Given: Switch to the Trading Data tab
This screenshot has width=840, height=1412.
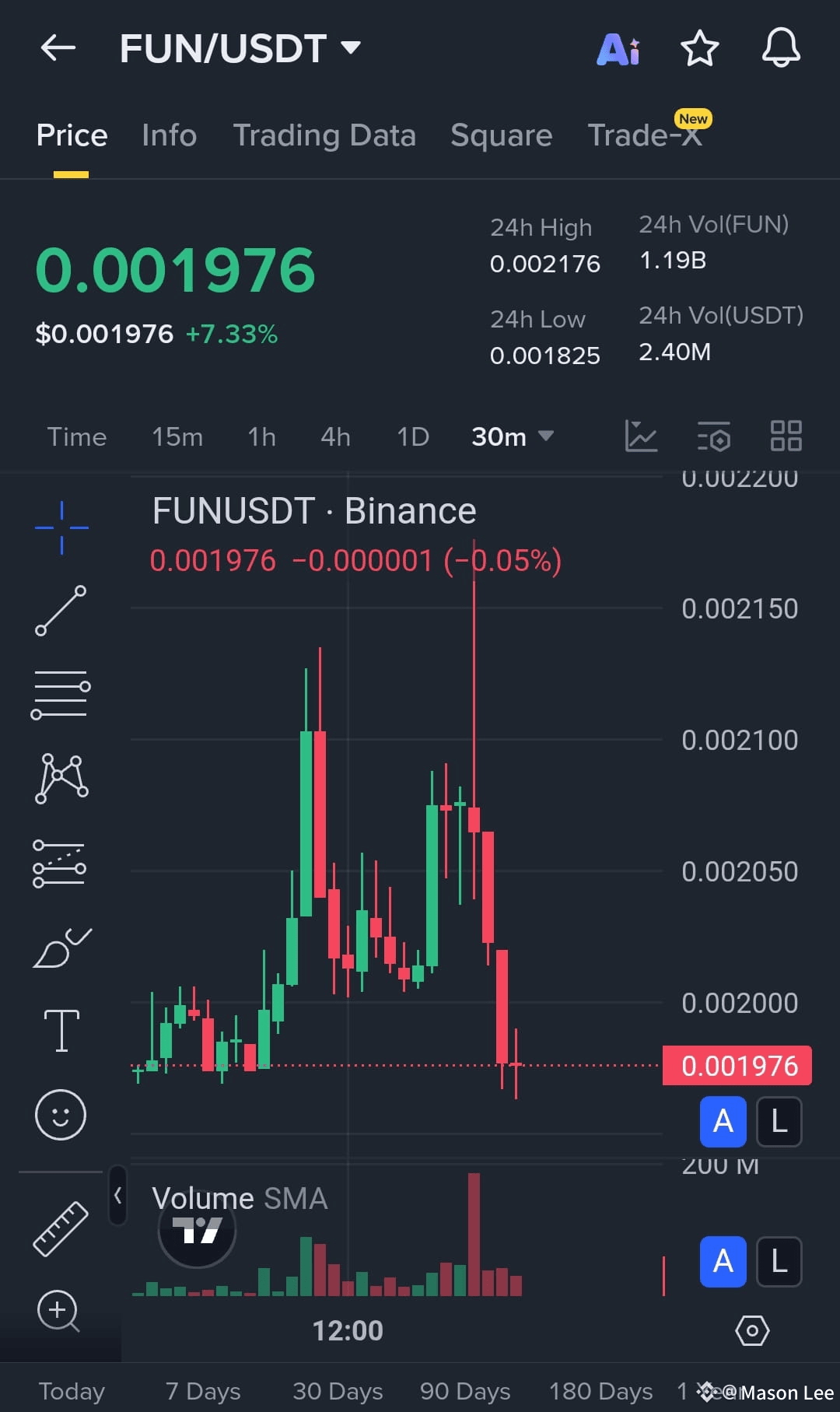Looking at the screenshot, I should (324, 135).
